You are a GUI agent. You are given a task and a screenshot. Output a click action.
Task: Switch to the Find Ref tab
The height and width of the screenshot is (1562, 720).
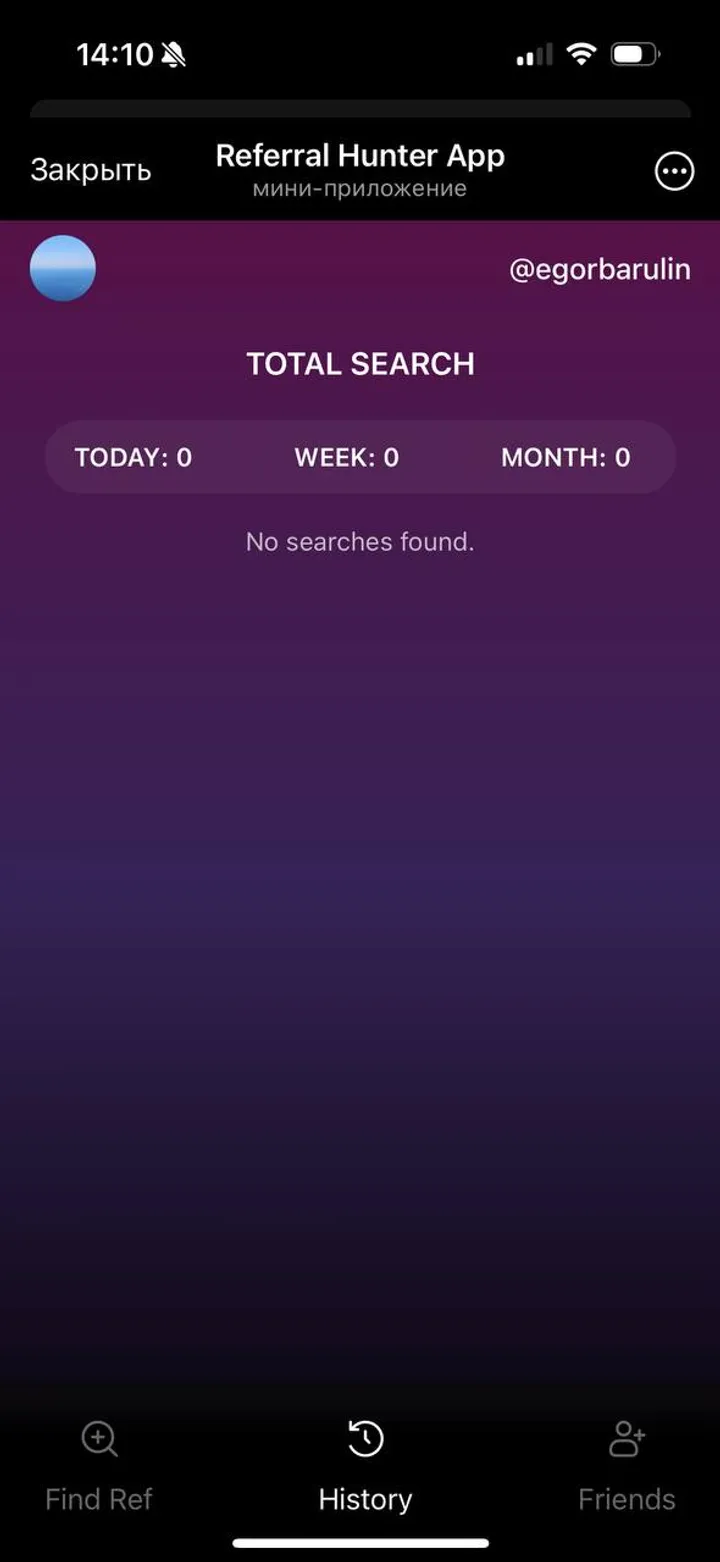[99, 1466]
